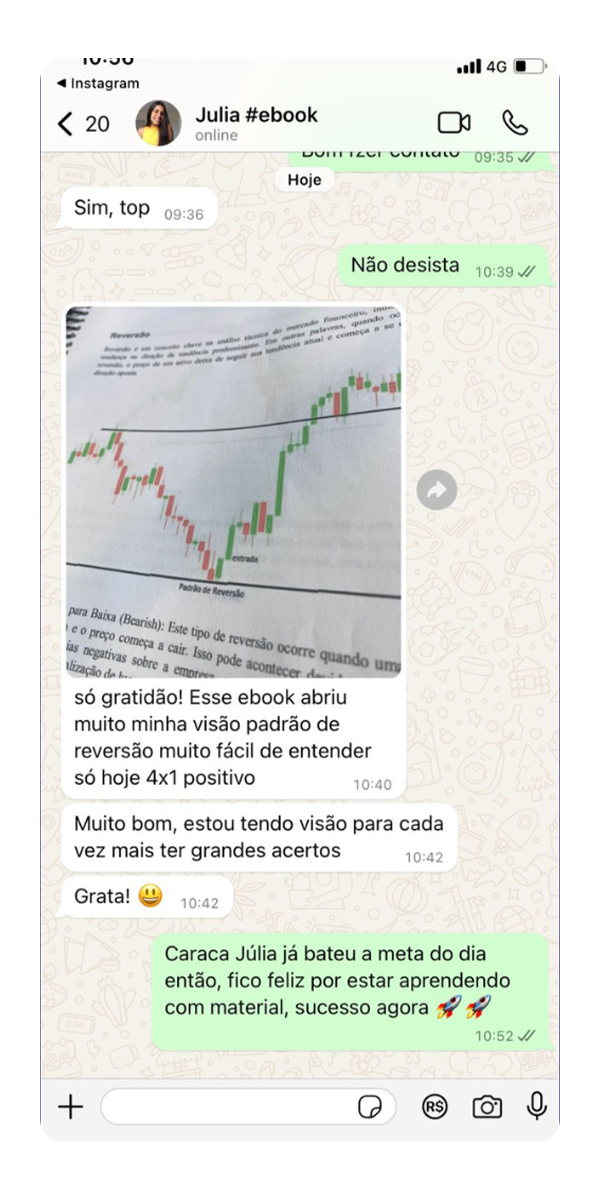600x1200 pixels.
Task: Open the camera to take a photo
Action: pos(486,1107)
